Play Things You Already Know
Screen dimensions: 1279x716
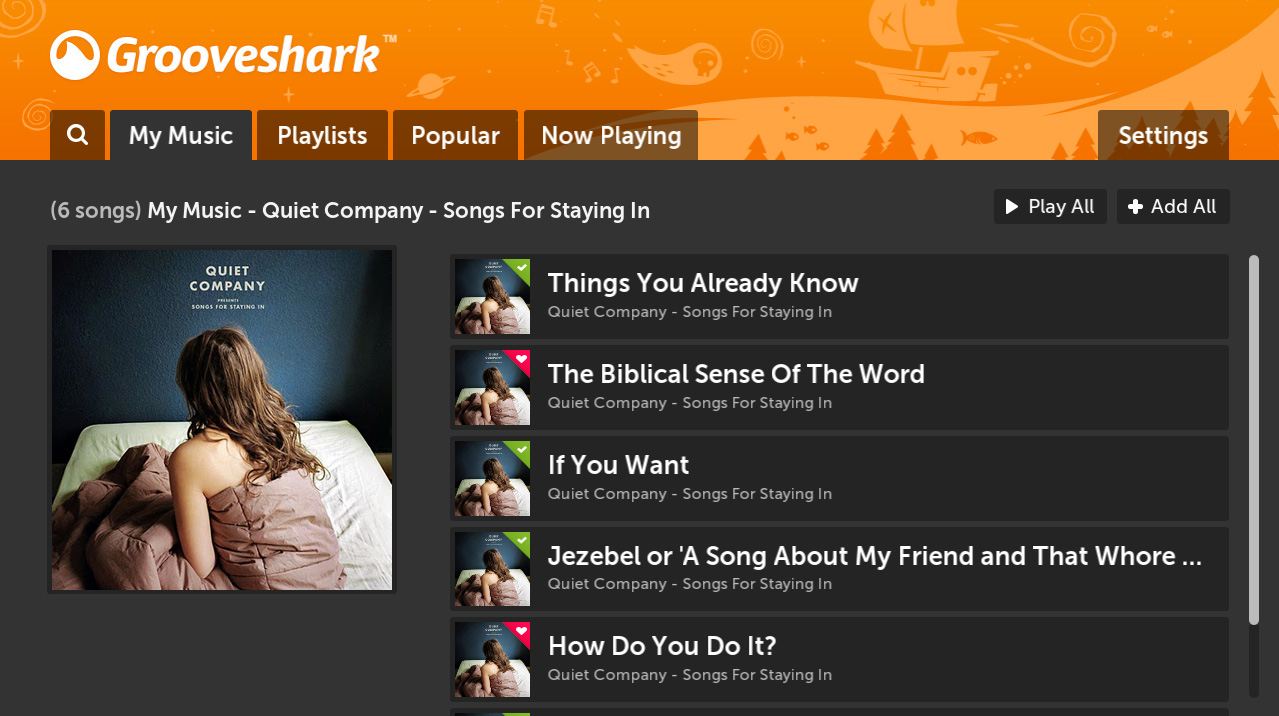[838, 296]
